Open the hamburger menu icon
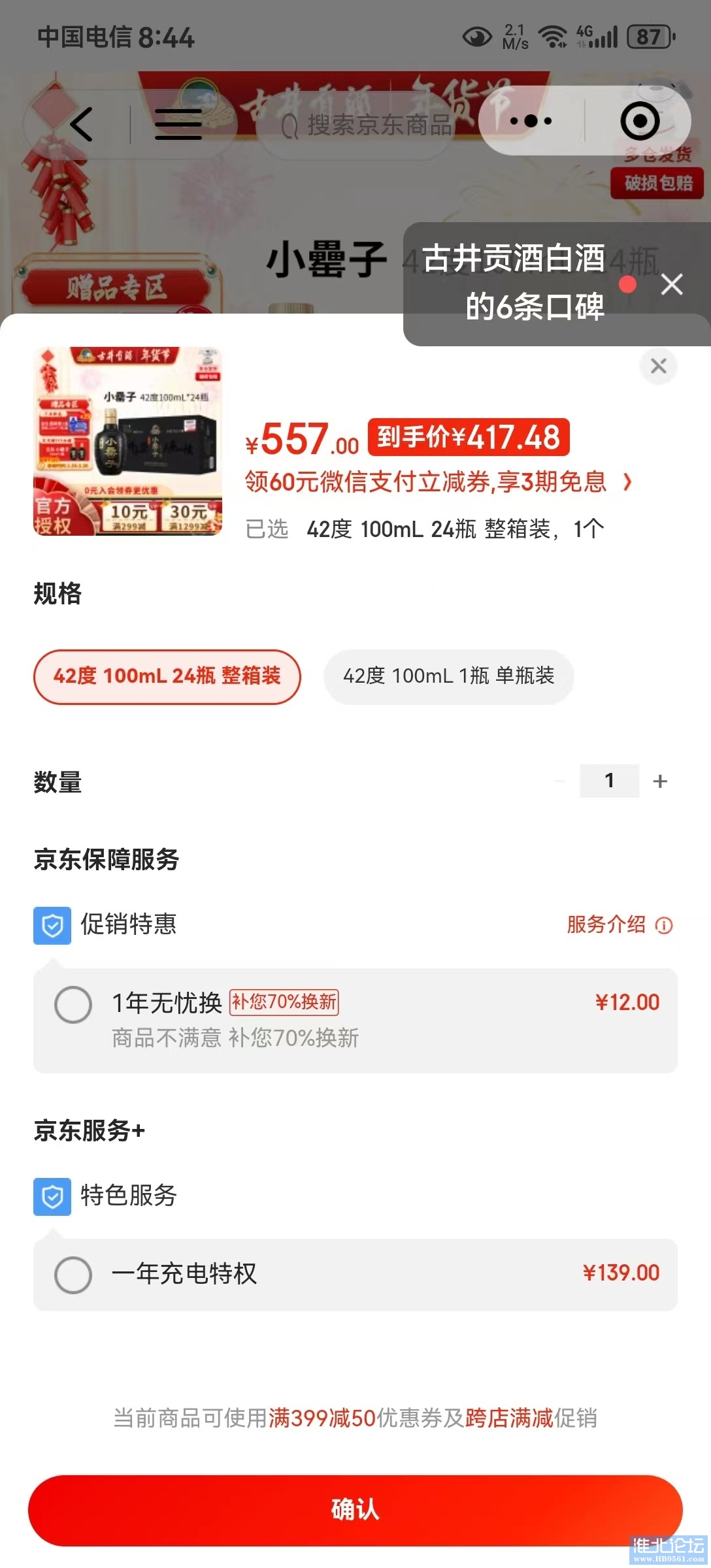This screenshot has height=1568, width=711. [x=178, y=124]
